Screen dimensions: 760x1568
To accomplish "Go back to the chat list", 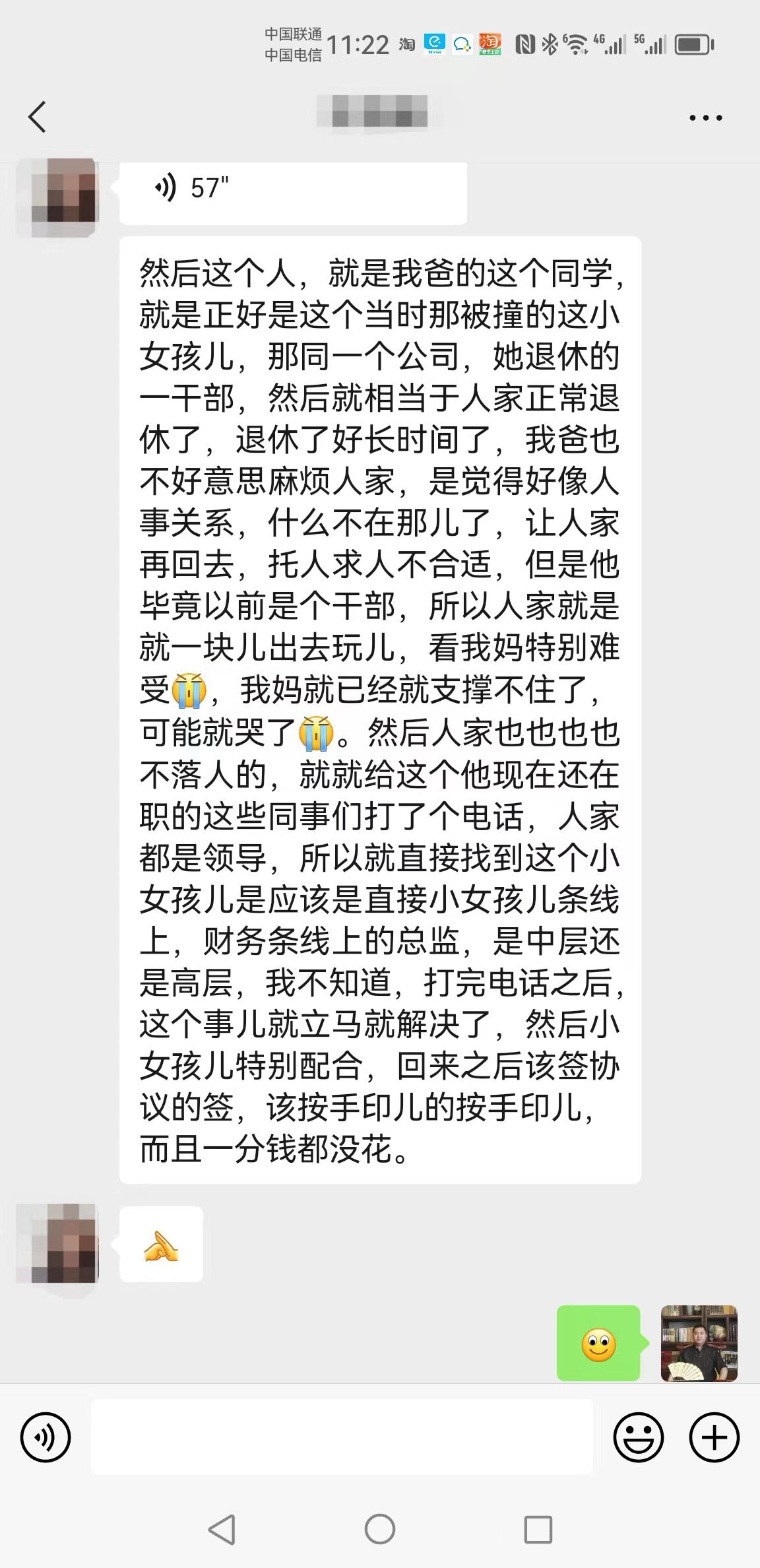I will click(x=38, y=117).
